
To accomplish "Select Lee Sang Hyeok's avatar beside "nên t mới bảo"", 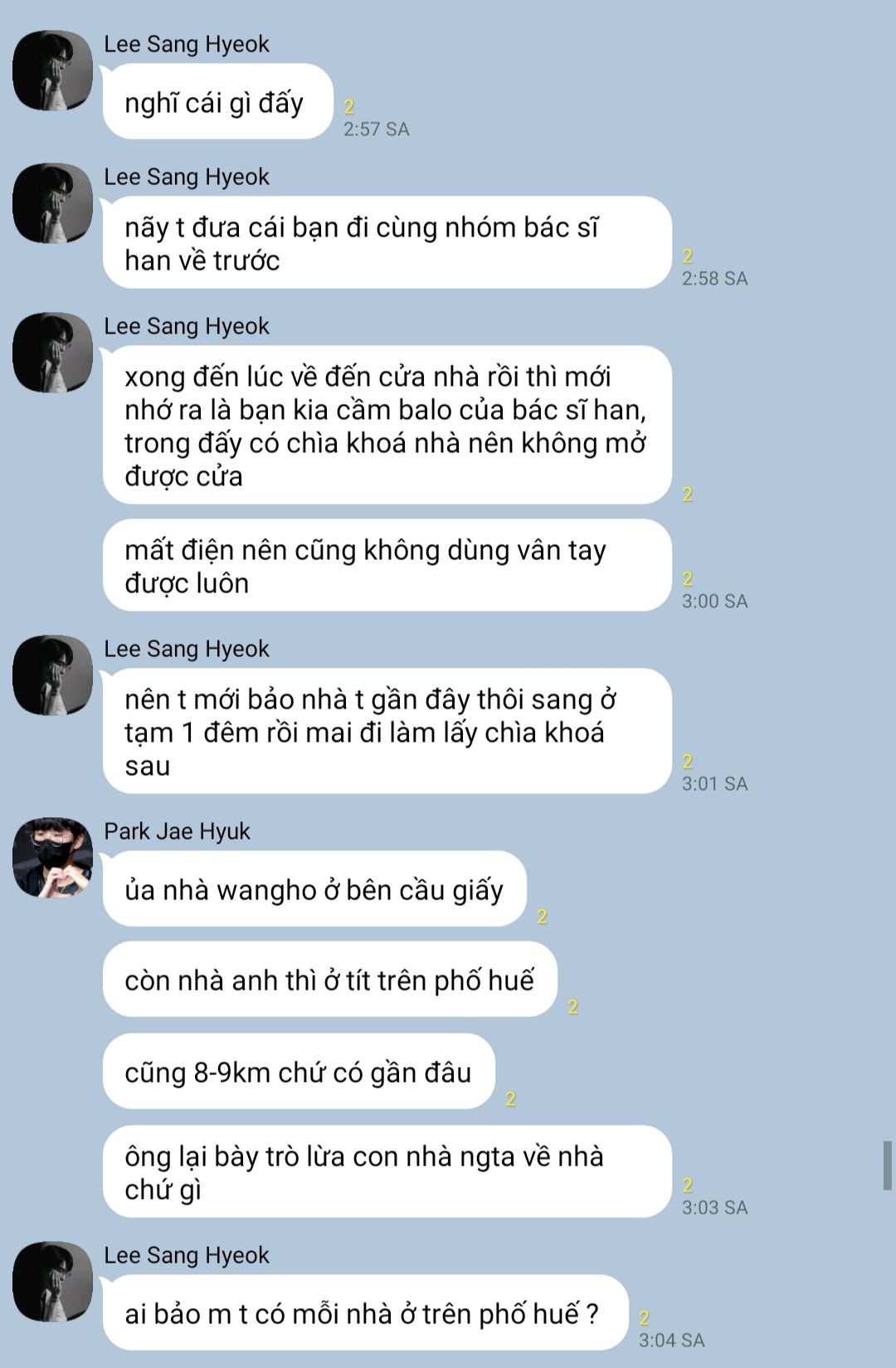I will [52, 675].
